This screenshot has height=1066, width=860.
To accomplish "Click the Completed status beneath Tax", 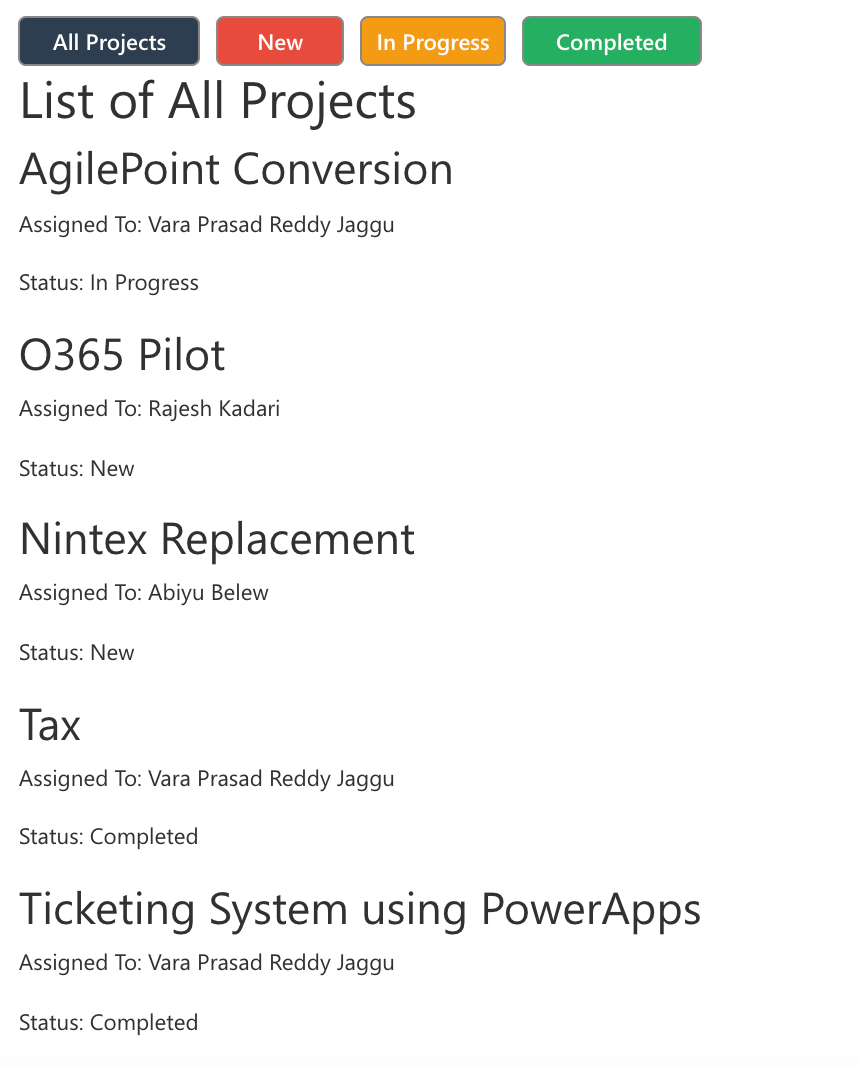I will click(108, 836).
